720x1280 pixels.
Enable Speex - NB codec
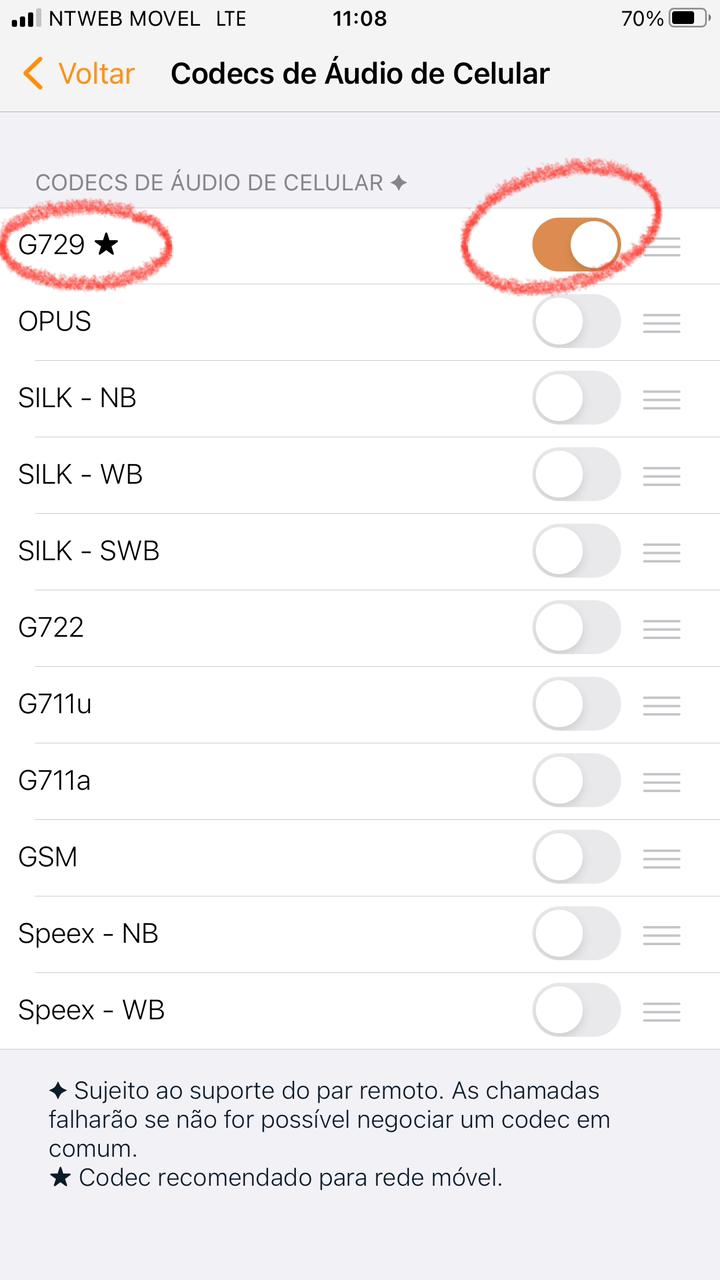point(576,934)
